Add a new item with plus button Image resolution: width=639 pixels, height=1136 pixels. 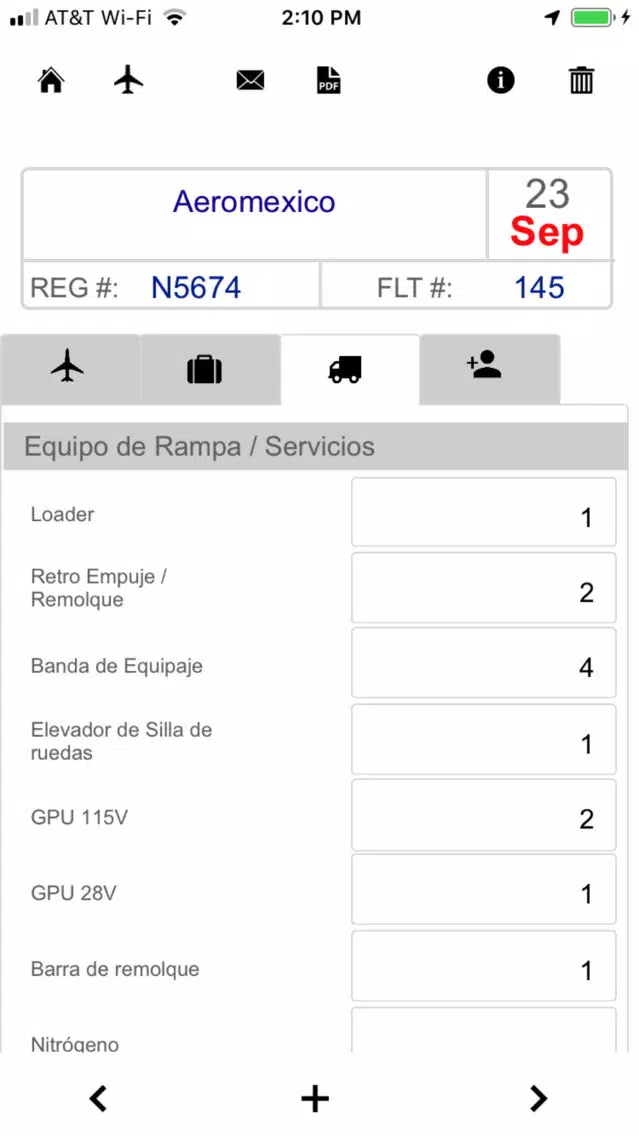click(x=315, y=1099)
